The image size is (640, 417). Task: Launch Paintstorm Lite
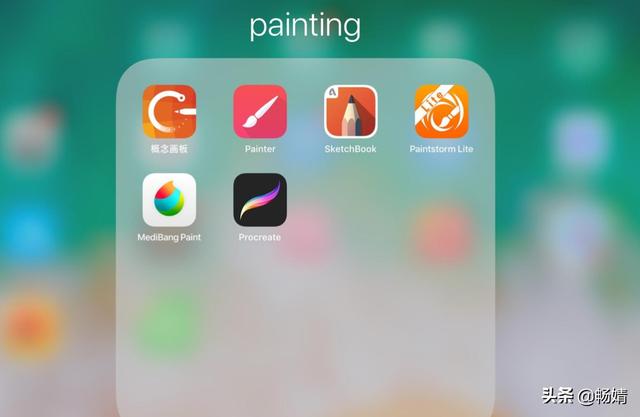(x=441, y=111)
